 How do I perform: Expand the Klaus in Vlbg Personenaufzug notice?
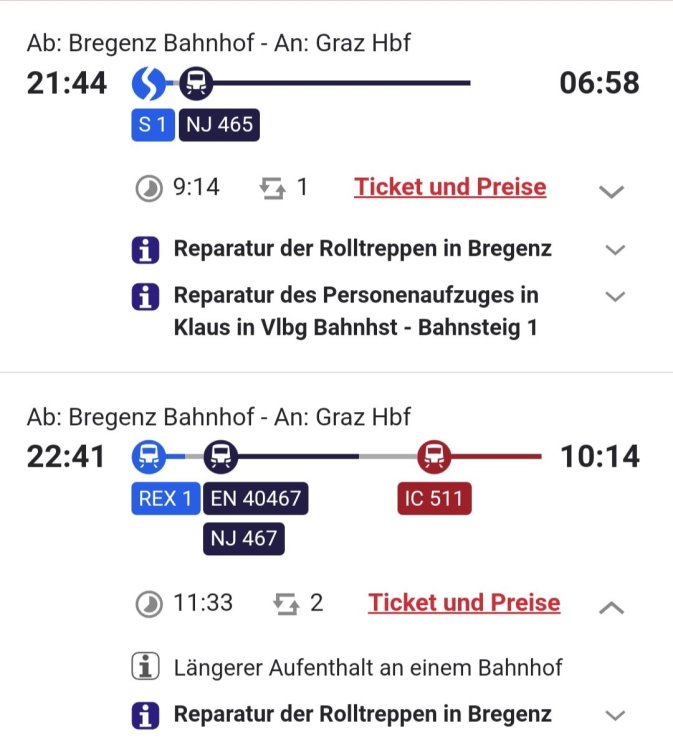pyautogui.click(x=616, y=296)
